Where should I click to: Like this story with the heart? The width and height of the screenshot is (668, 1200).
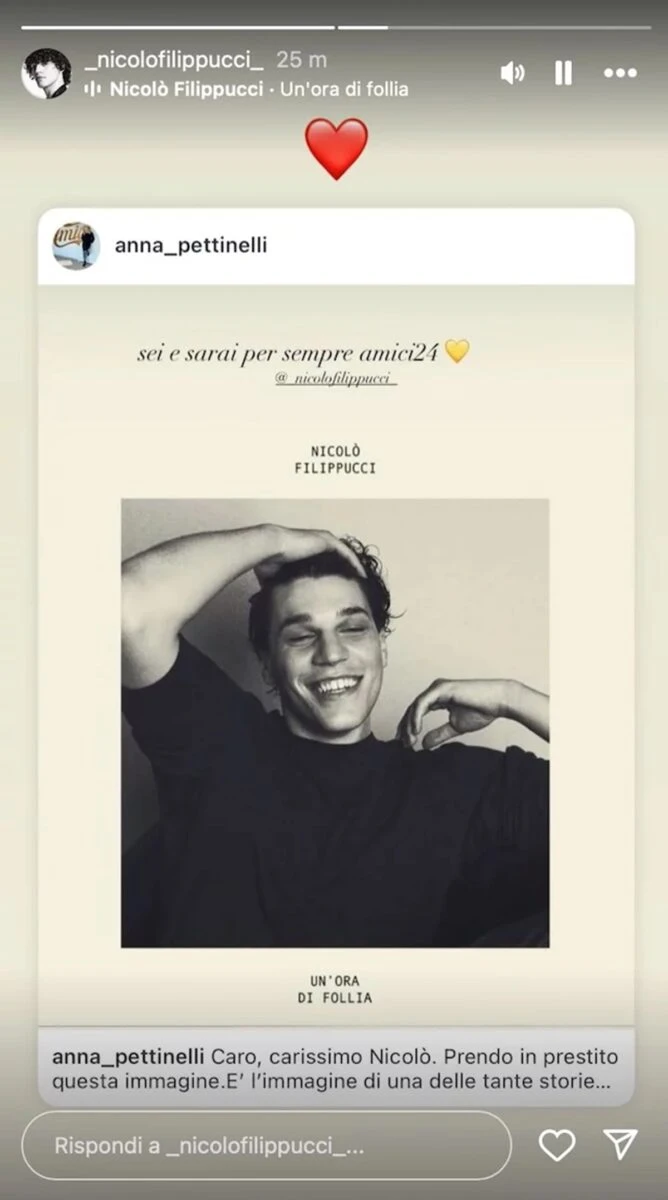click(x=557, y=1145)
